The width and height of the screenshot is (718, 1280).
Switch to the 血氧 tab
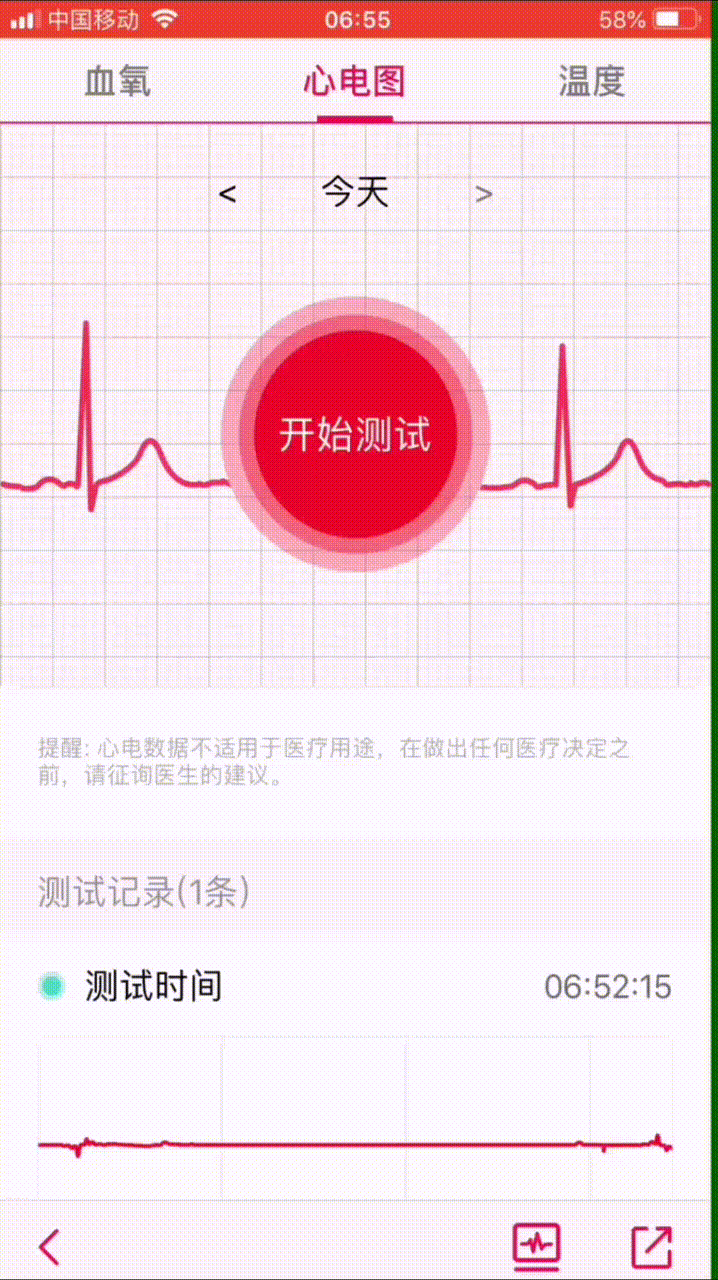click(x=117, y=82)
